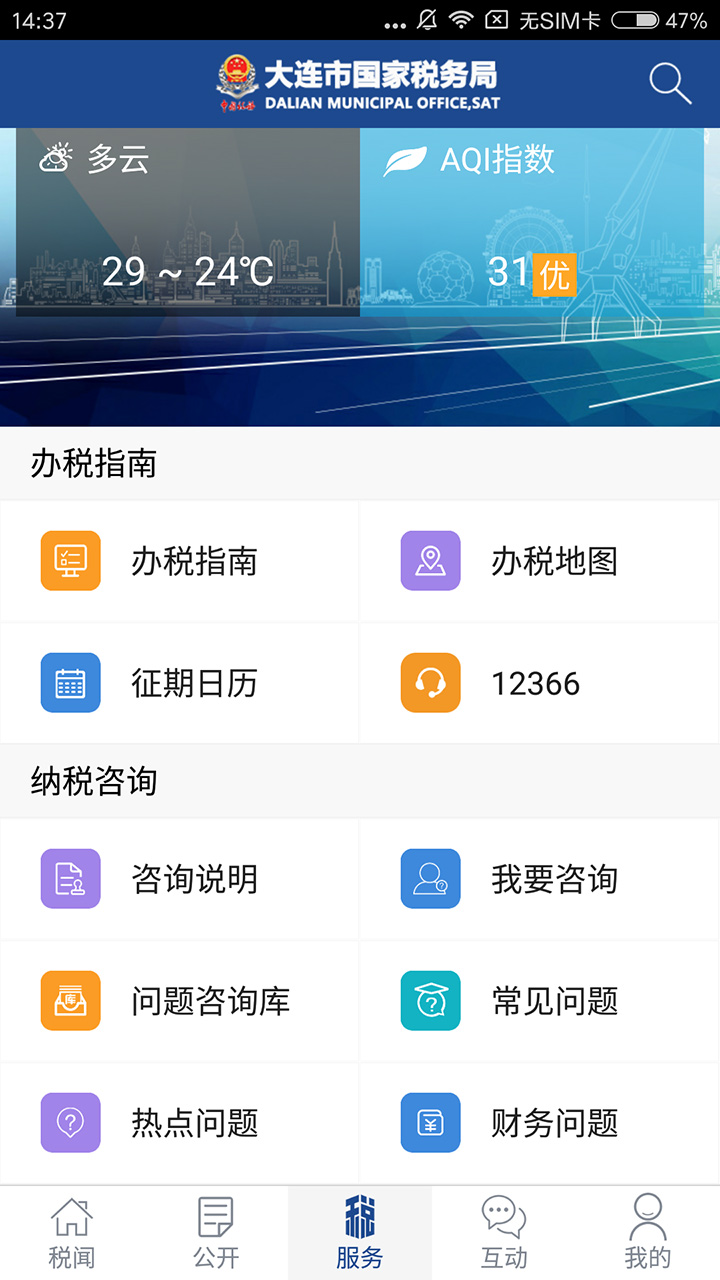This screenshot has height=1280, width=720.
Task: Switch to the 公开 disclosure tab
Action: (215, 1230)
